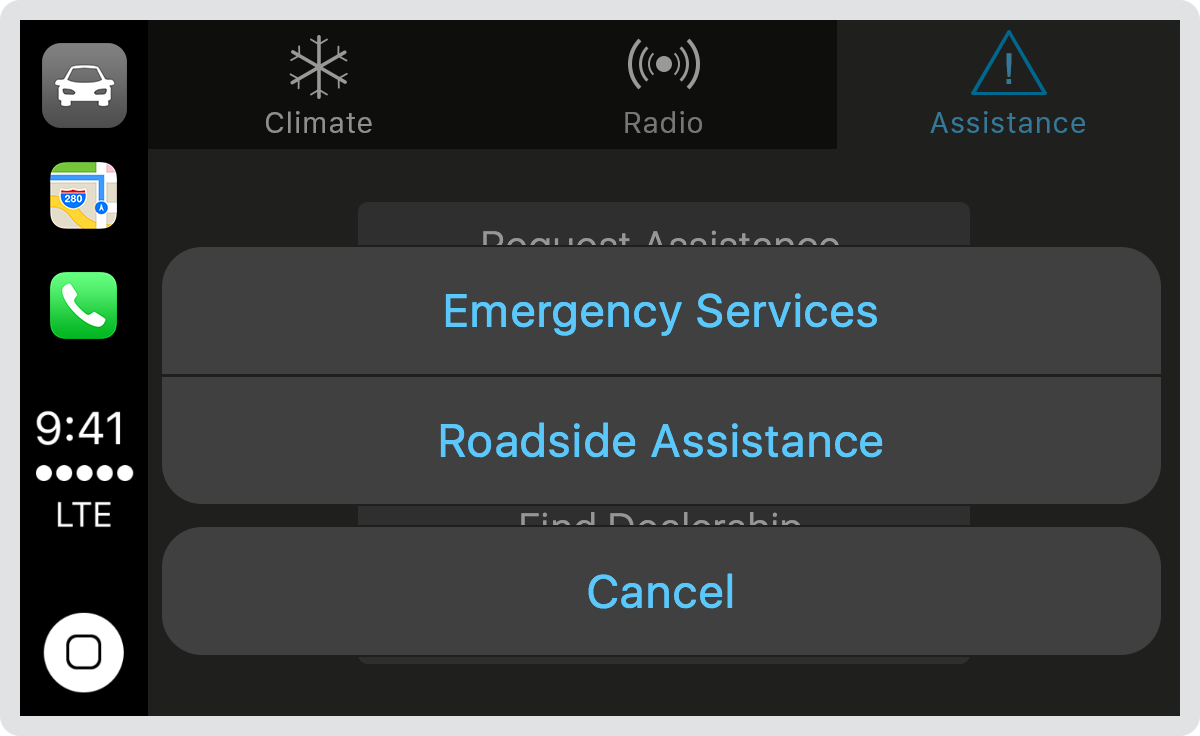Choose Roadside Assistance

660,441
